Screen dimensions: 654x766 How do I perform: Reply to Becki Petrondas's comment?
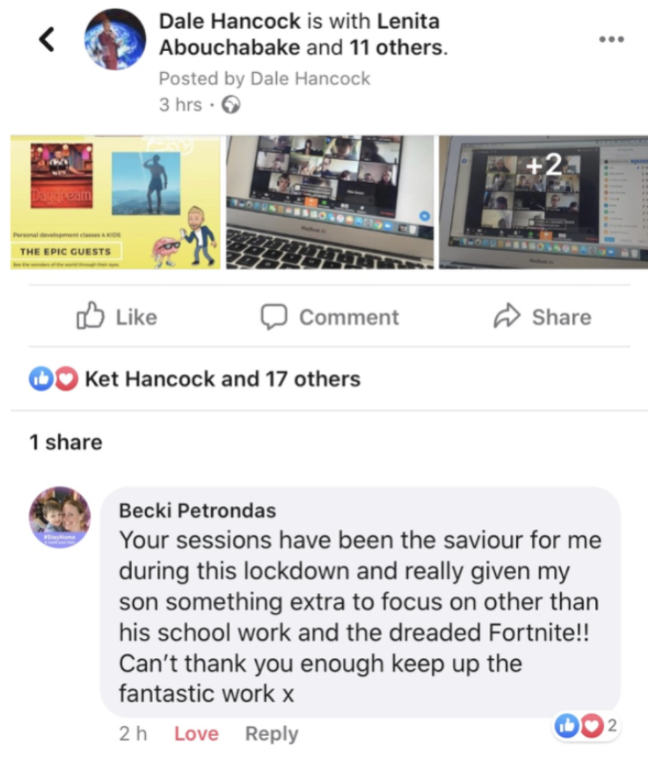(271, 733)
